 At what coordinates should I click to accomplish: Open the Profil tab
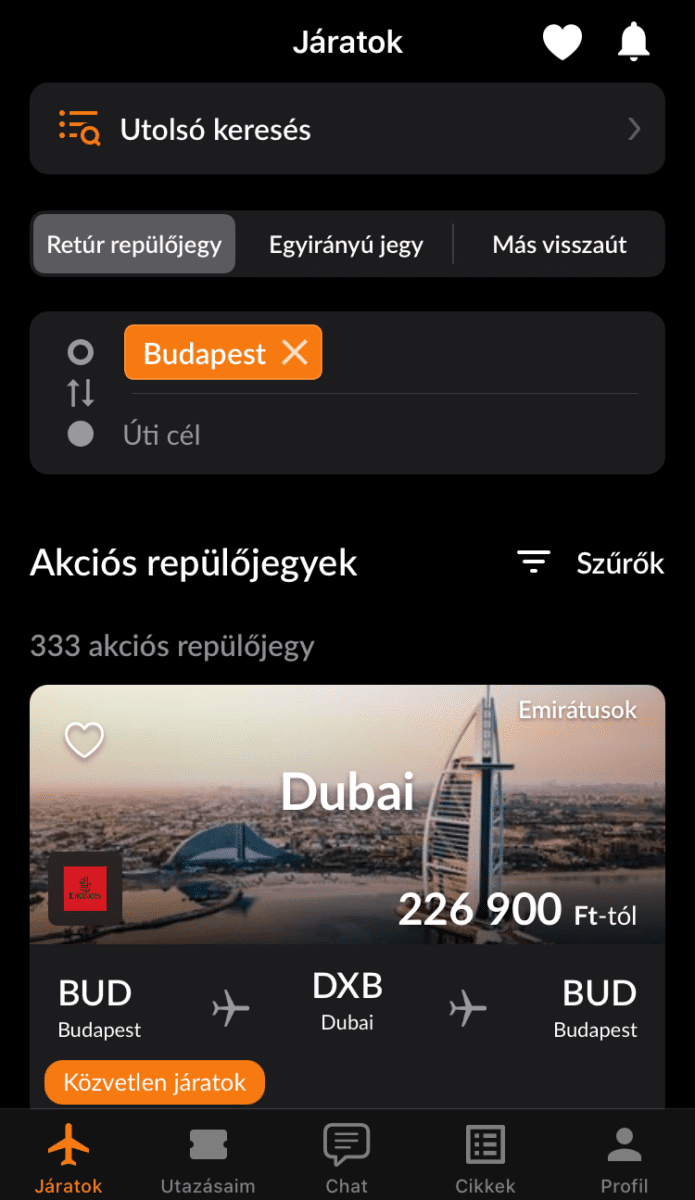624,1158
